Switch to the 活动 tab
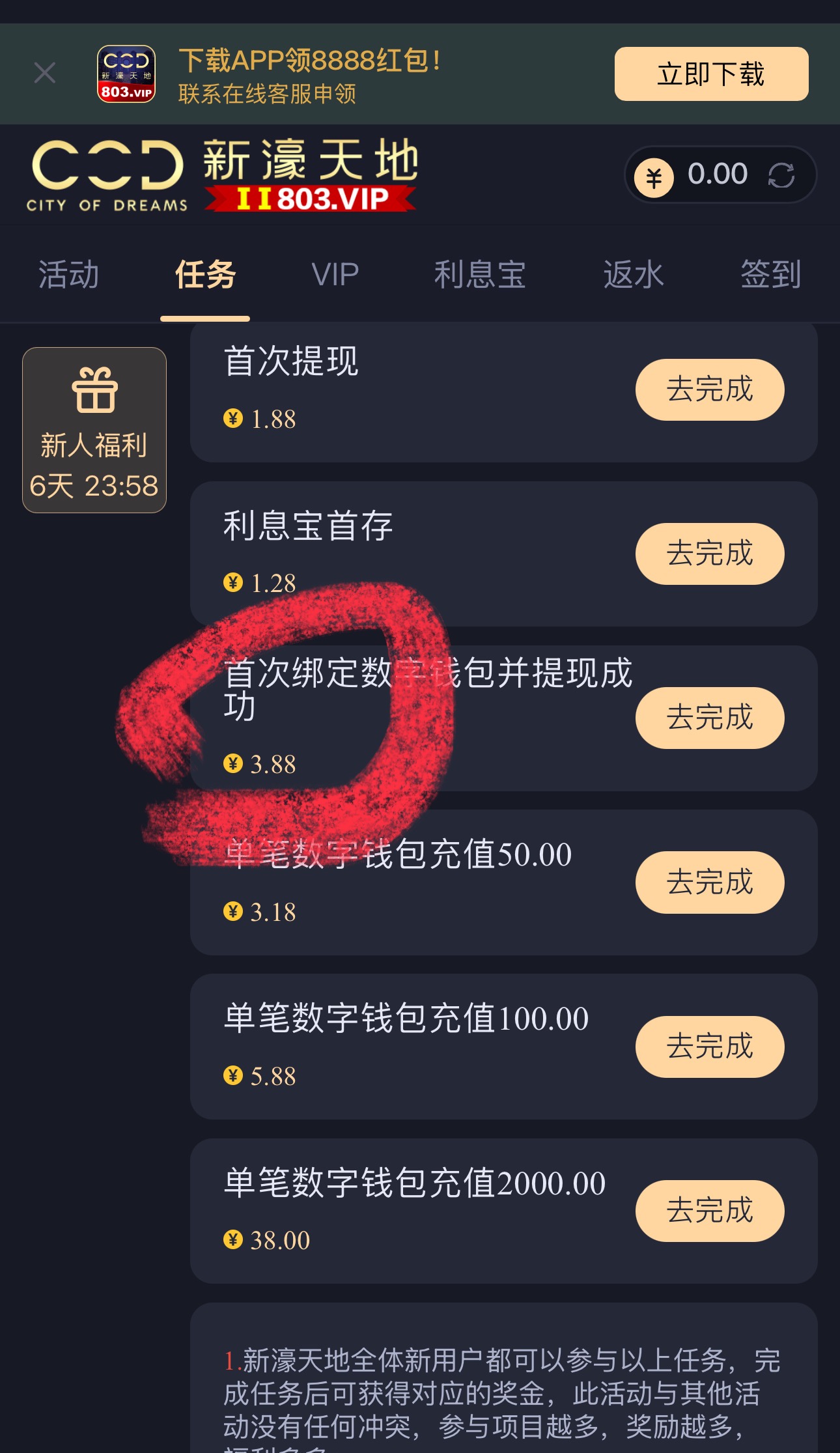This screenshot has height=1453, width=840. (x=68, y=274)
